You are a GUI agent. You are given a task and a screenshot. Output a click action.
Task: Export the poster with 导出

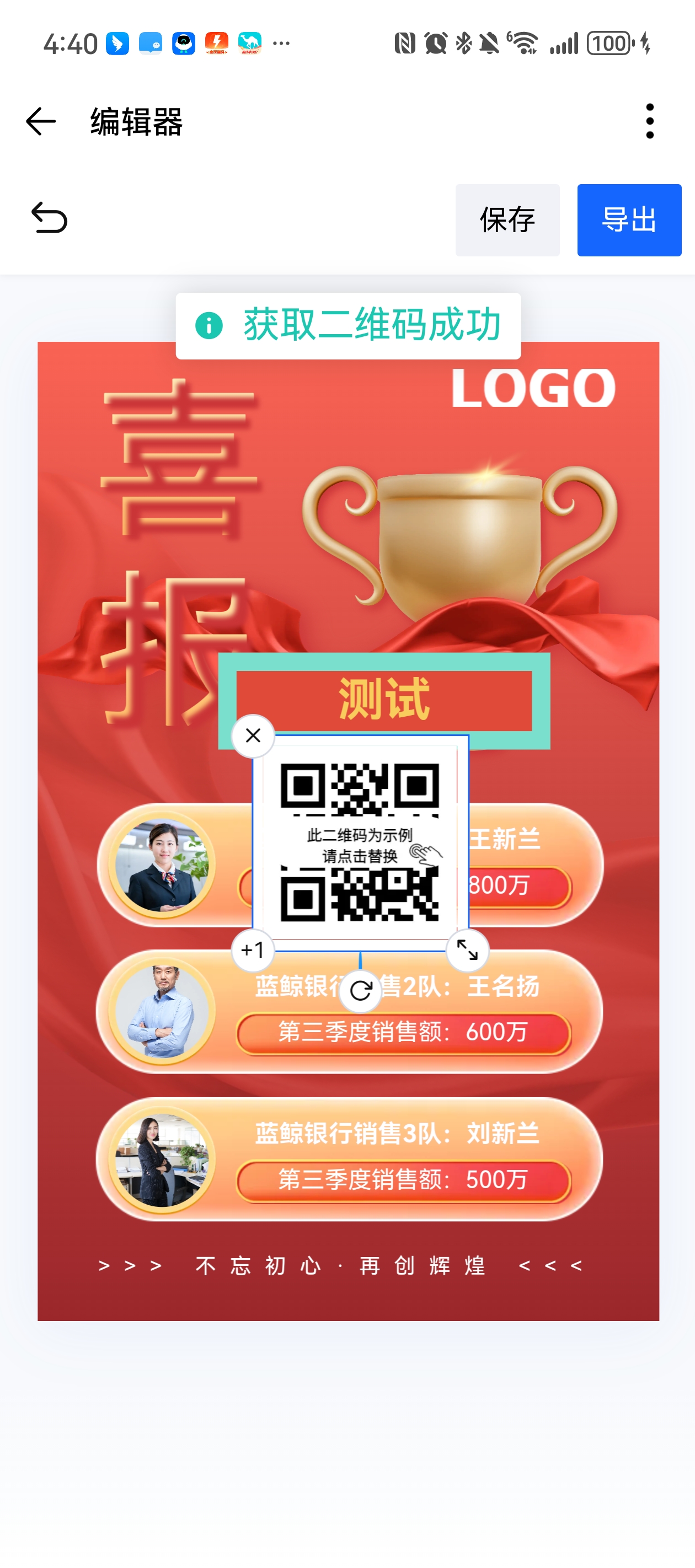[x=629, y=220]
